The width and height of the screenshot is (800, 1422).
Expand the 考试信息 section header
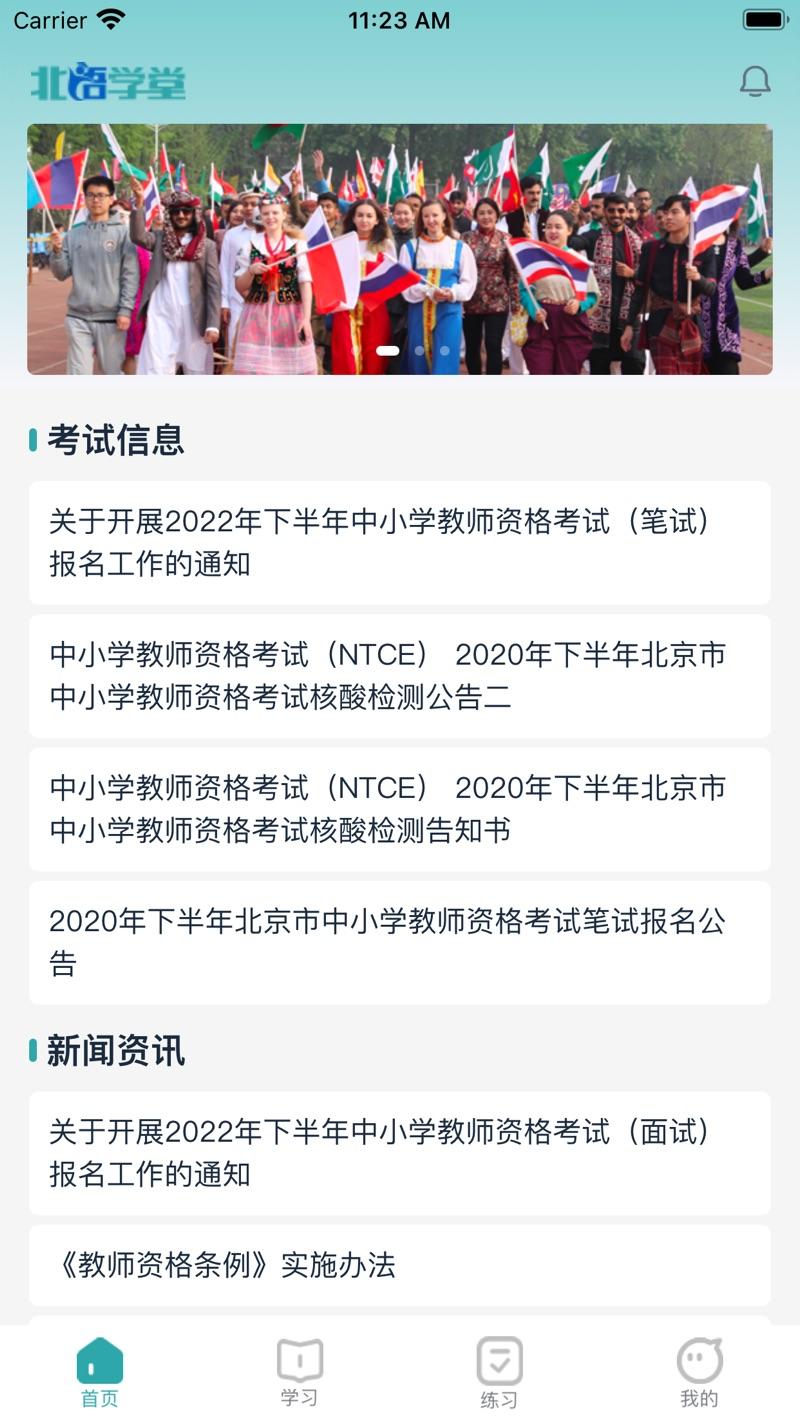(x=112, y=439)
